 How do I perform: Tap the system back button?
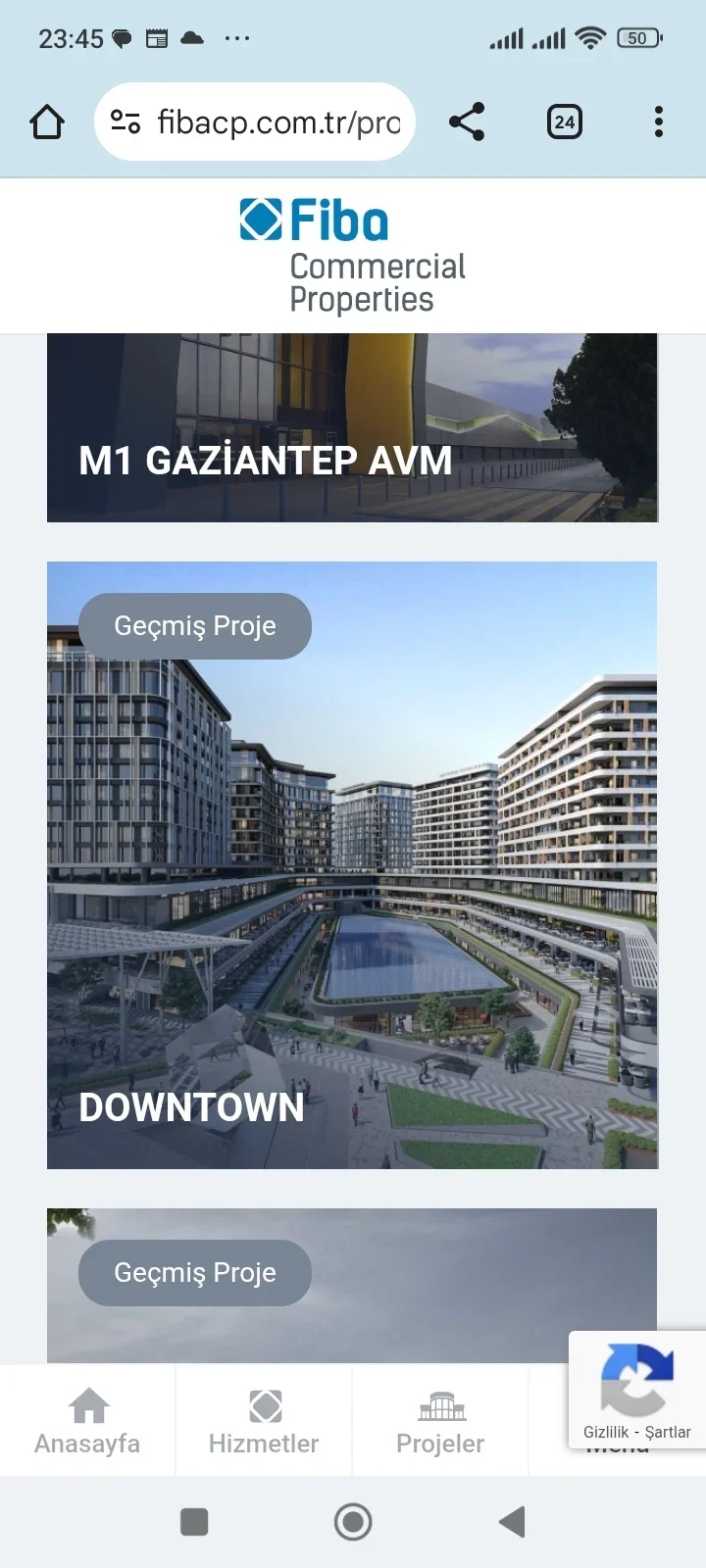coord(512,1522)
